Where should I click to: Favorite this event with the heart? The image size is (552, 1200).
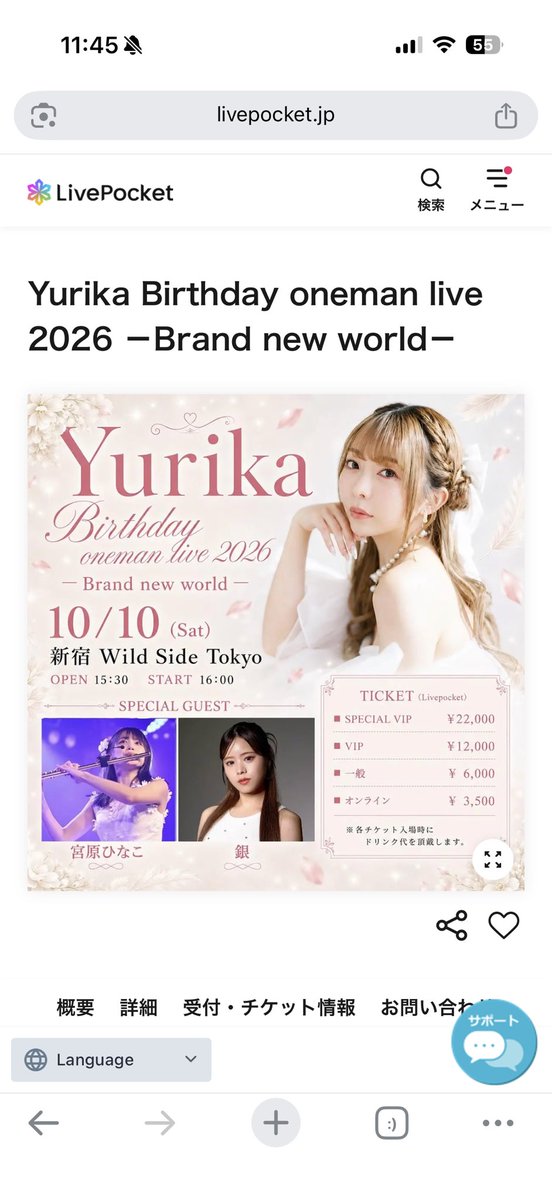click(x=504, y=926)
